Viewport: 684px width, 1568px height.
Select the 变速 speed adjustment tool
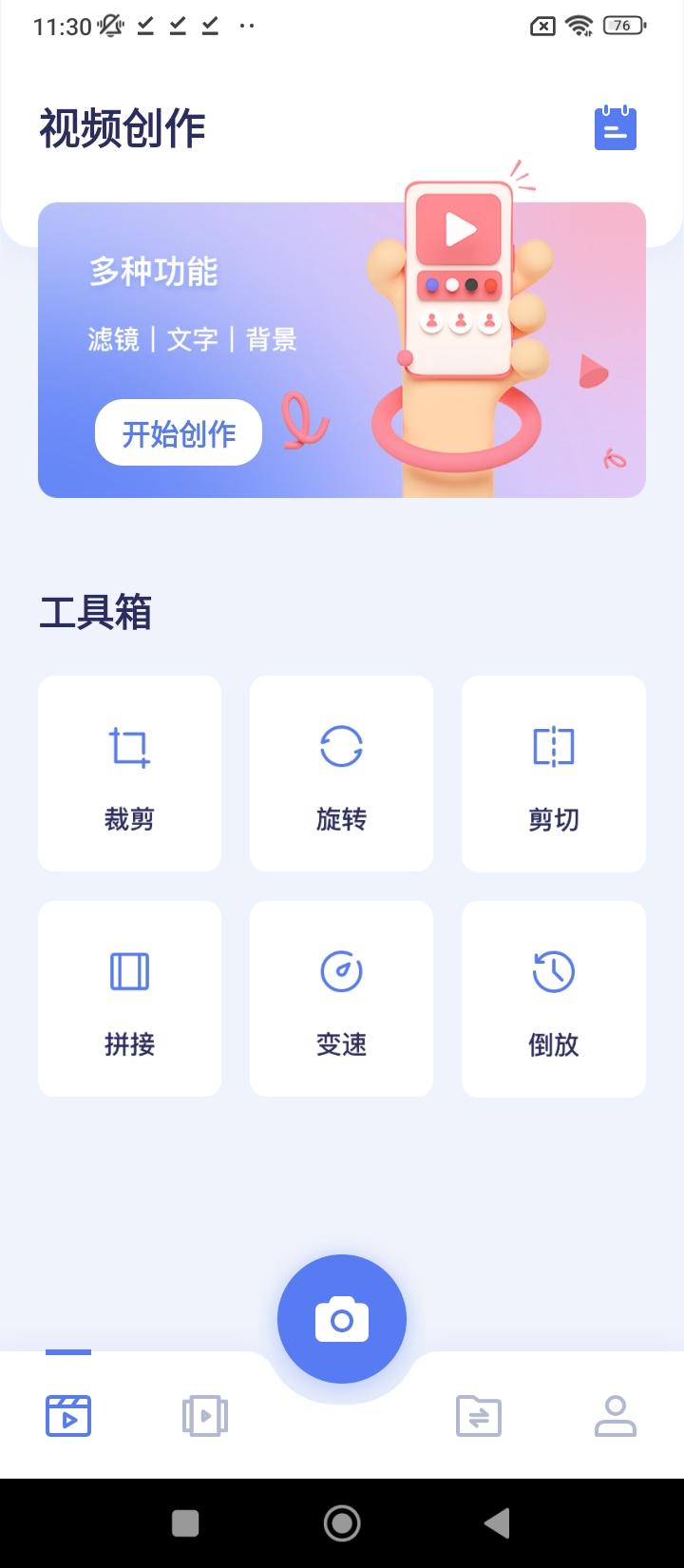tap(341, 998)
